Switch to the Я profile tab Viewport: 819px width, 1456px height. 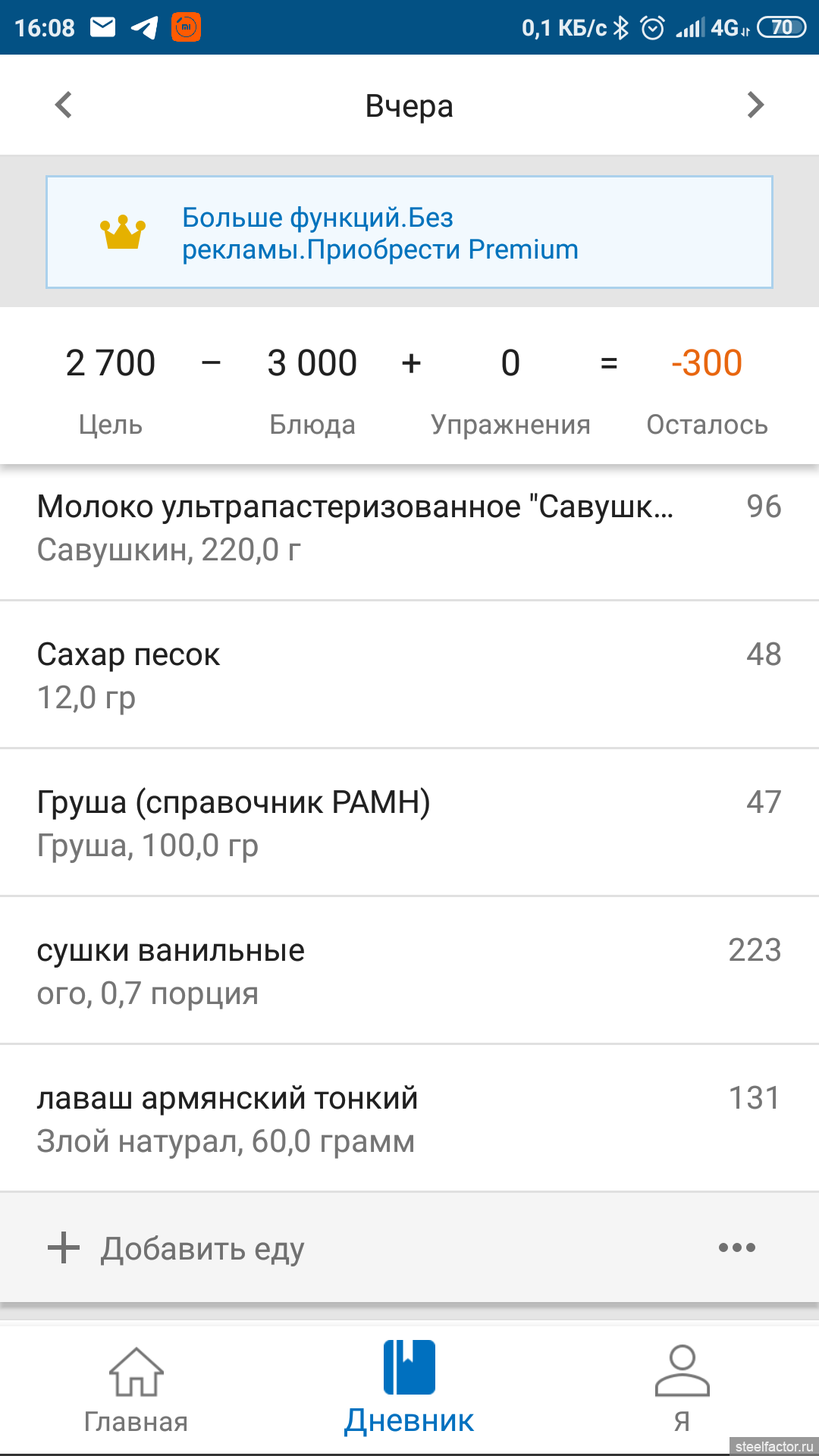682,1389
